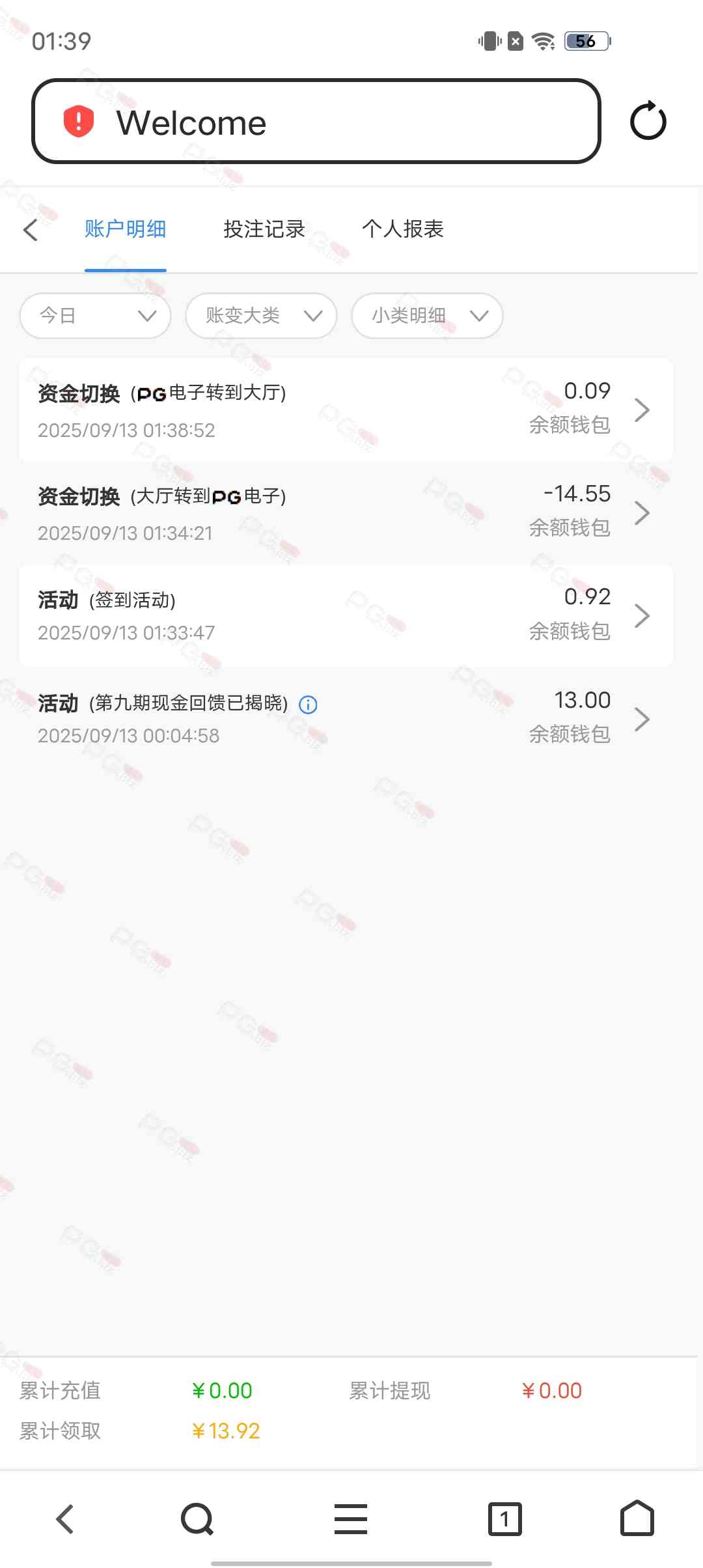Reload the page with the refresh icon
This screenshot has height=1568, width=703.
coord(648,121)
